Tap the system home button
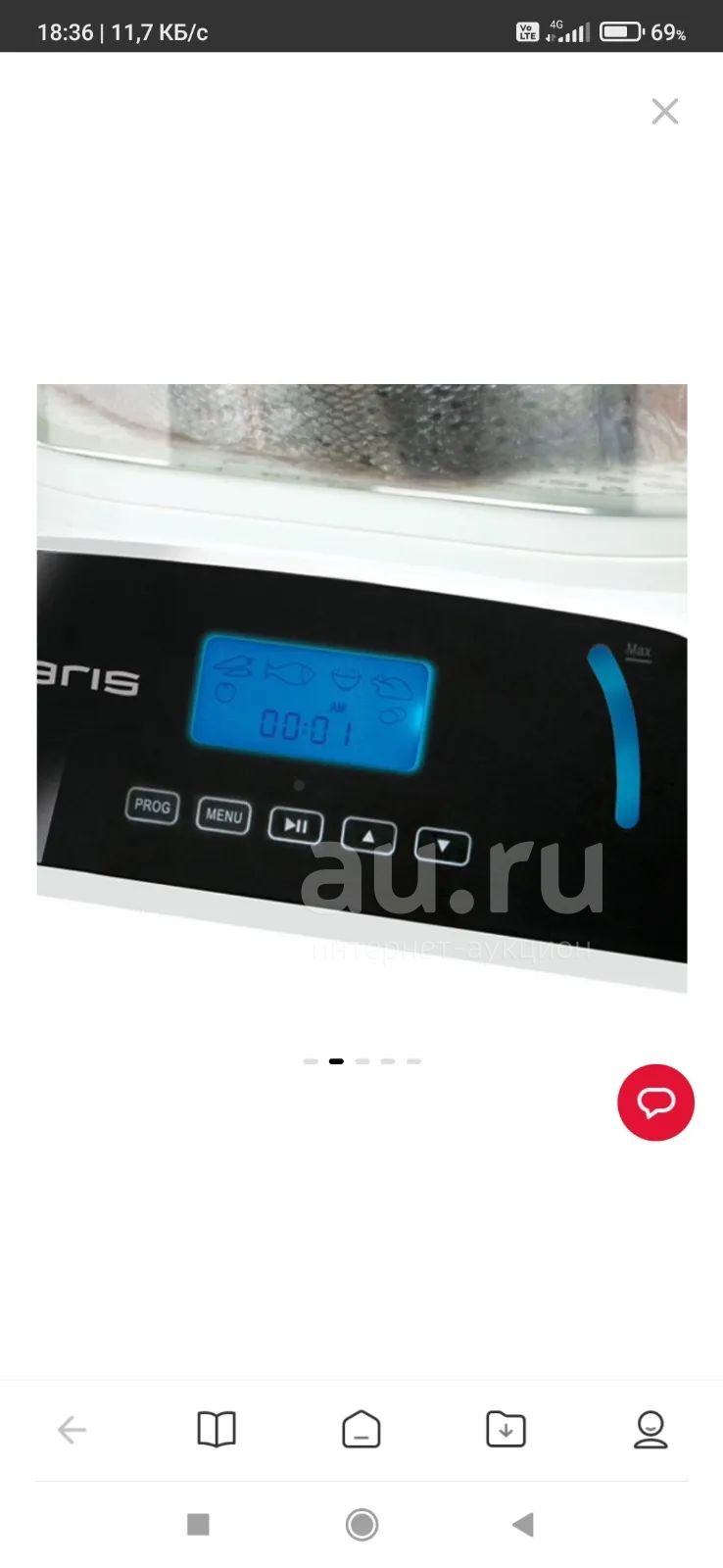Image resolution: width=723 pixels, height=1568 pixels. coord(361,1525)
